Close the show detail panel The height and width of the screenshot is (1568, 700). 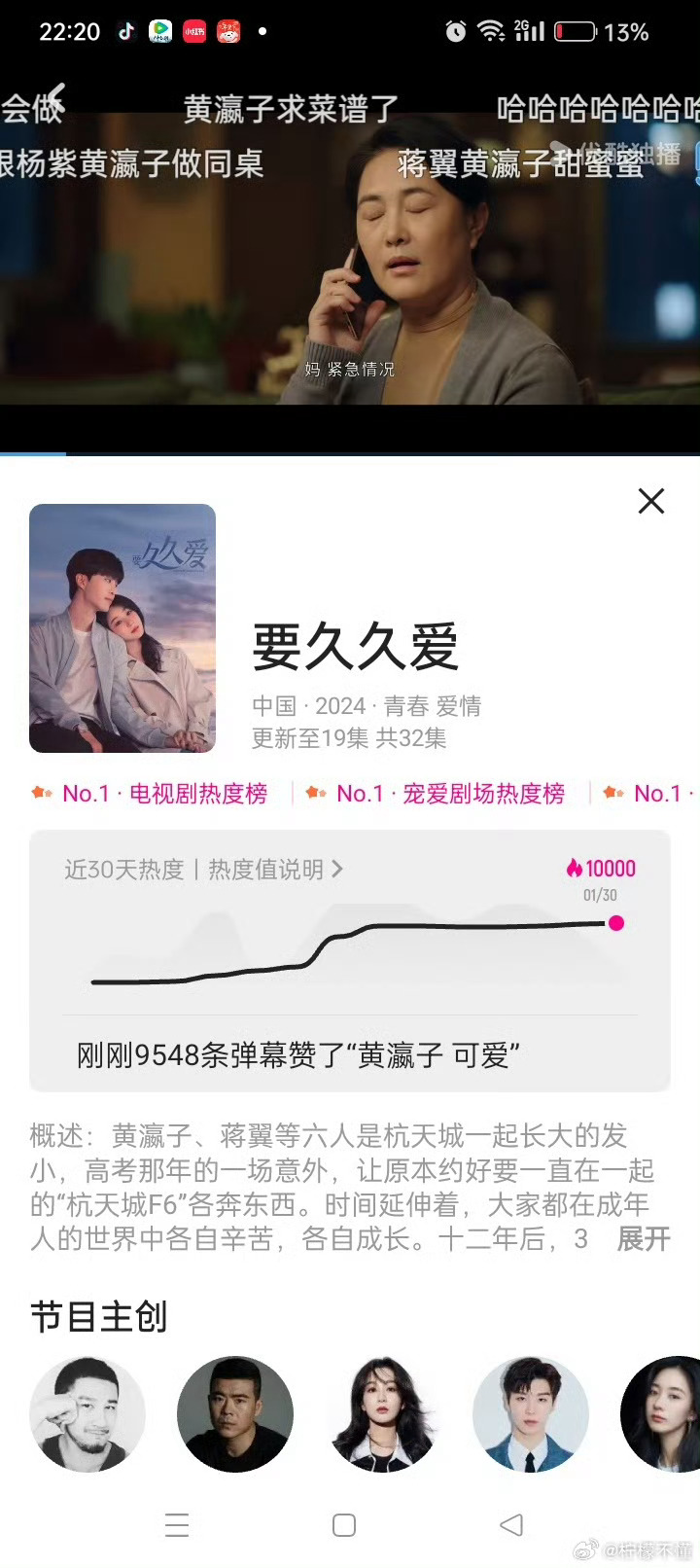(x=650, y=501)
